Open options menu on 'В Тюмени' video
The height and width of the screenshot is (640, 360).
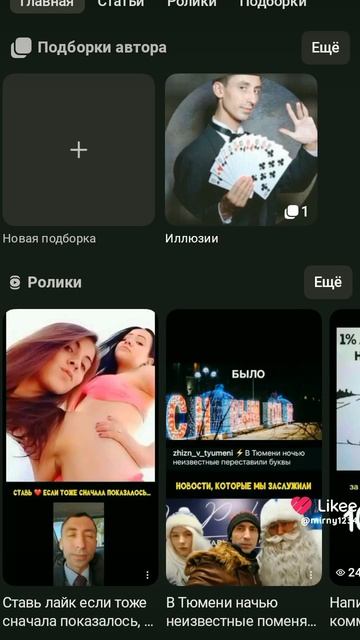tap(311, 575)
